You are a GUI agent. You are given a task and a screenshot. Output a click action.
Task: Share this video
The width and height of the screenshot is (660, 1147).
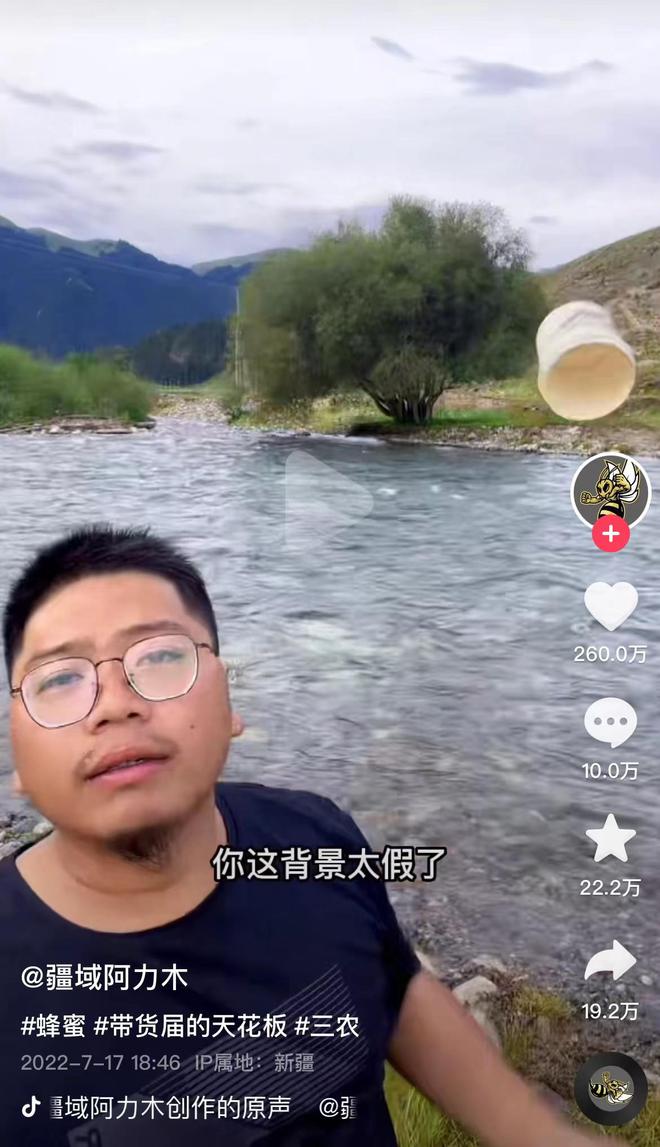[x=610, y=961]
